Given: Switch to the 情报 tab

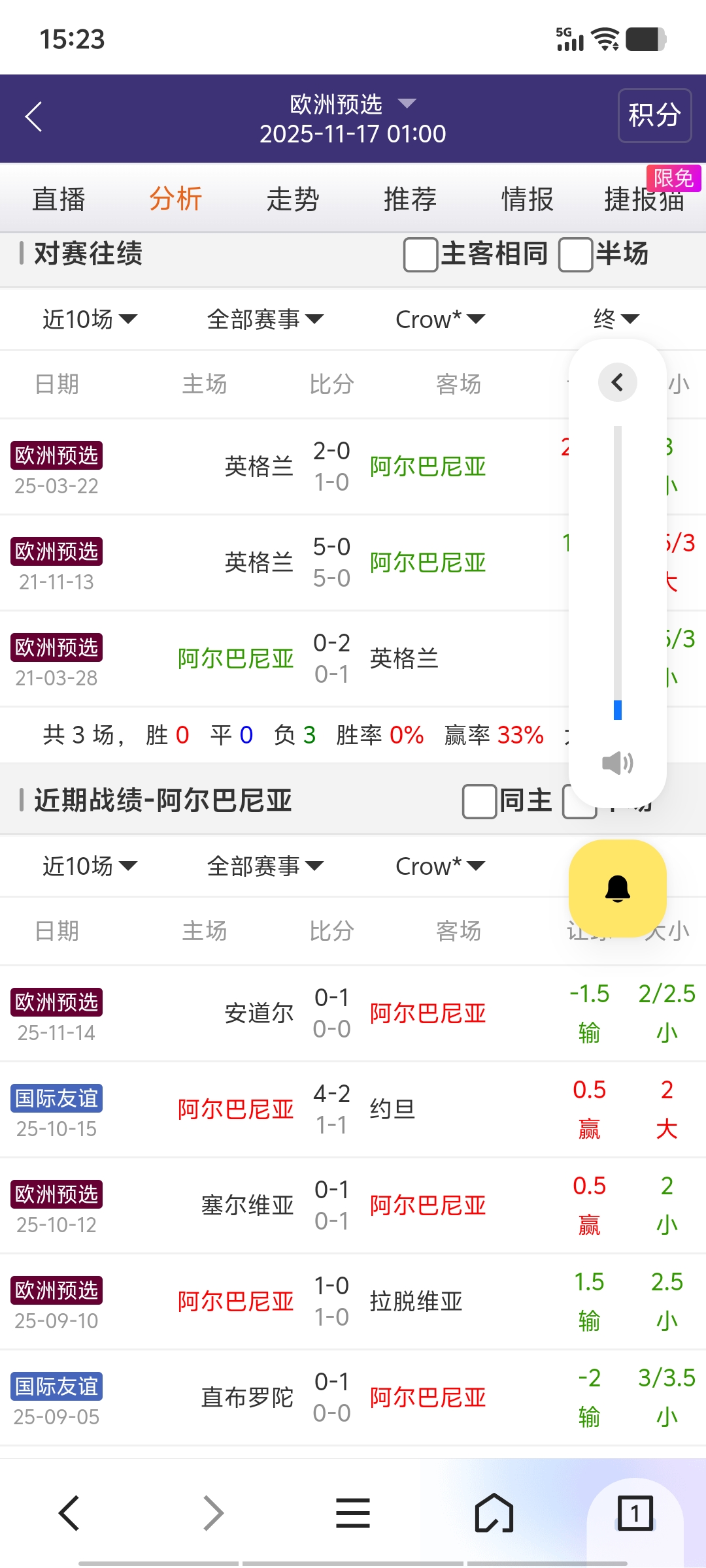Looking at the screenshot, I should point(527,199).
